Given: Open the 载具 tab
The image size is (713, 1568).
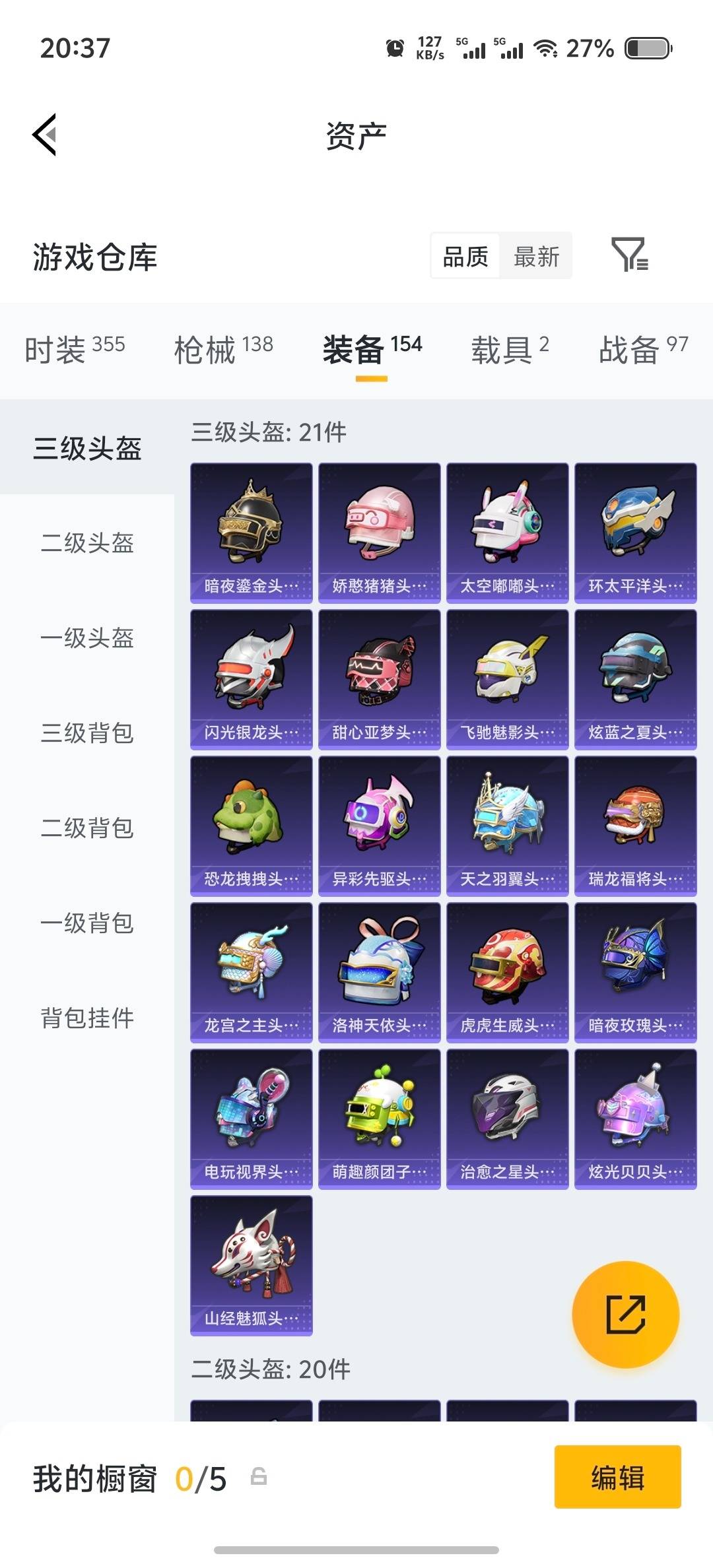Looking at the screenshot, I should click(503, 350).
